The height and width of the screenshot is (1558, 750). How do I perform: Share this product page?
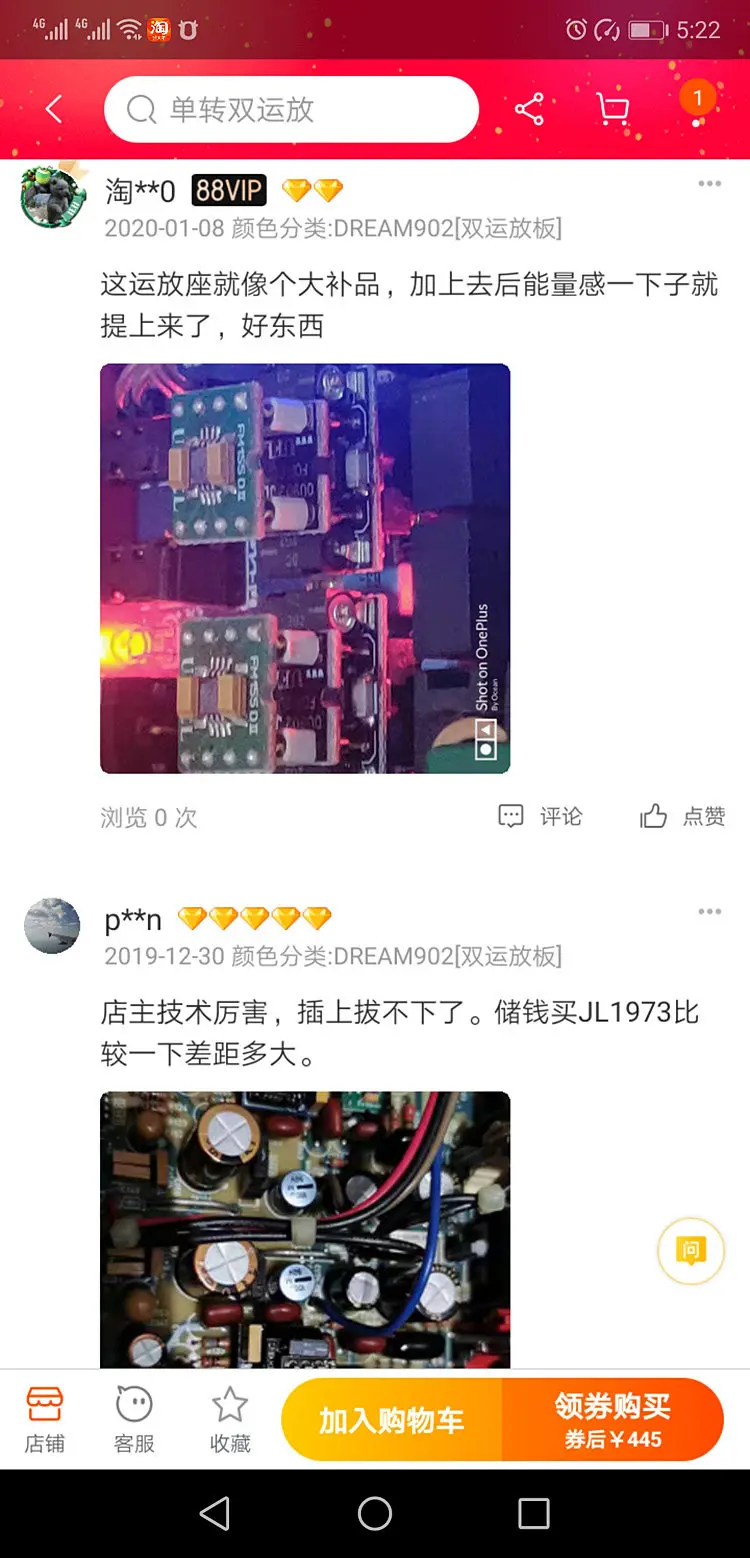(529, 109)
